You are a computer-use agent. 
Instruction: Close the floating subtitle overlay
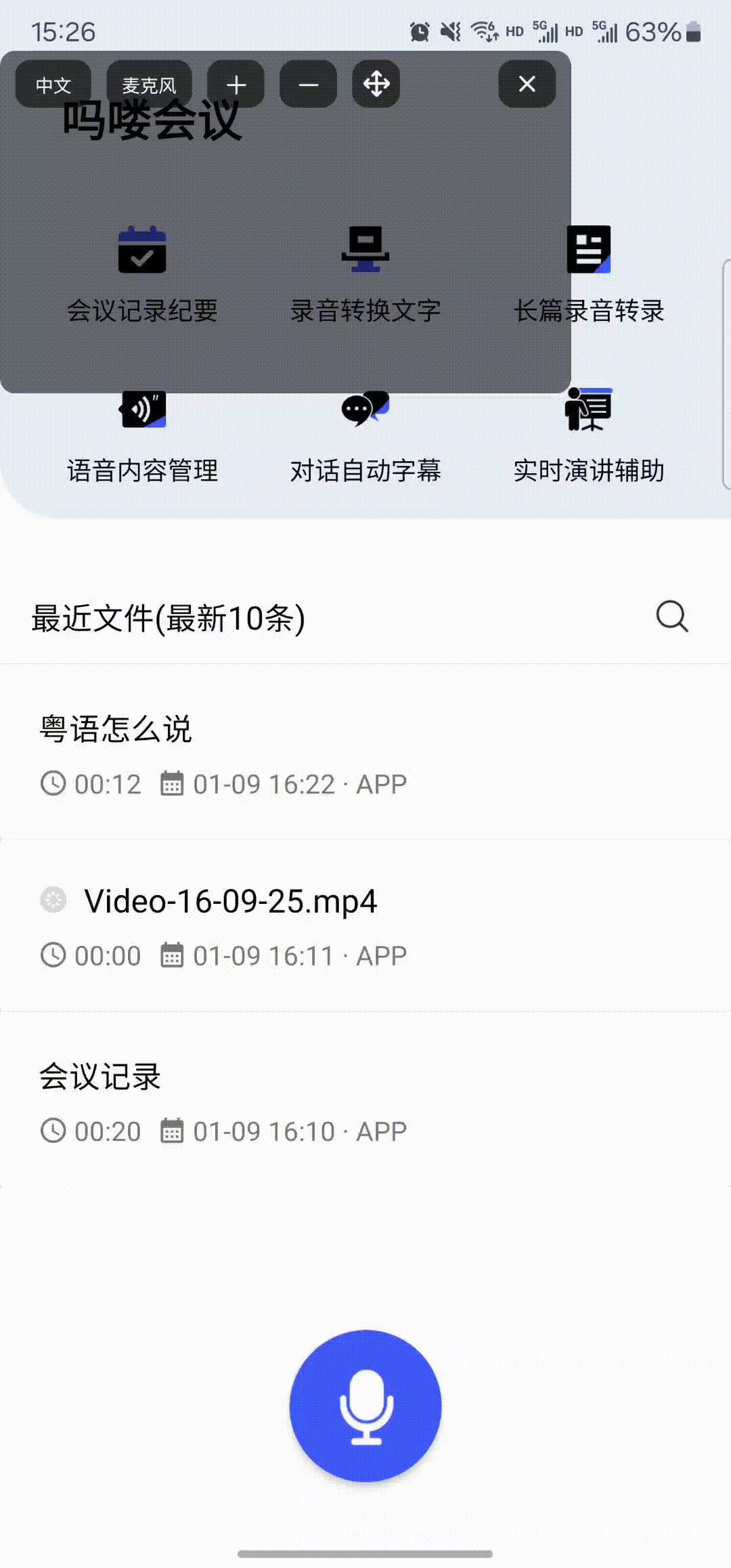click(527, 84)
